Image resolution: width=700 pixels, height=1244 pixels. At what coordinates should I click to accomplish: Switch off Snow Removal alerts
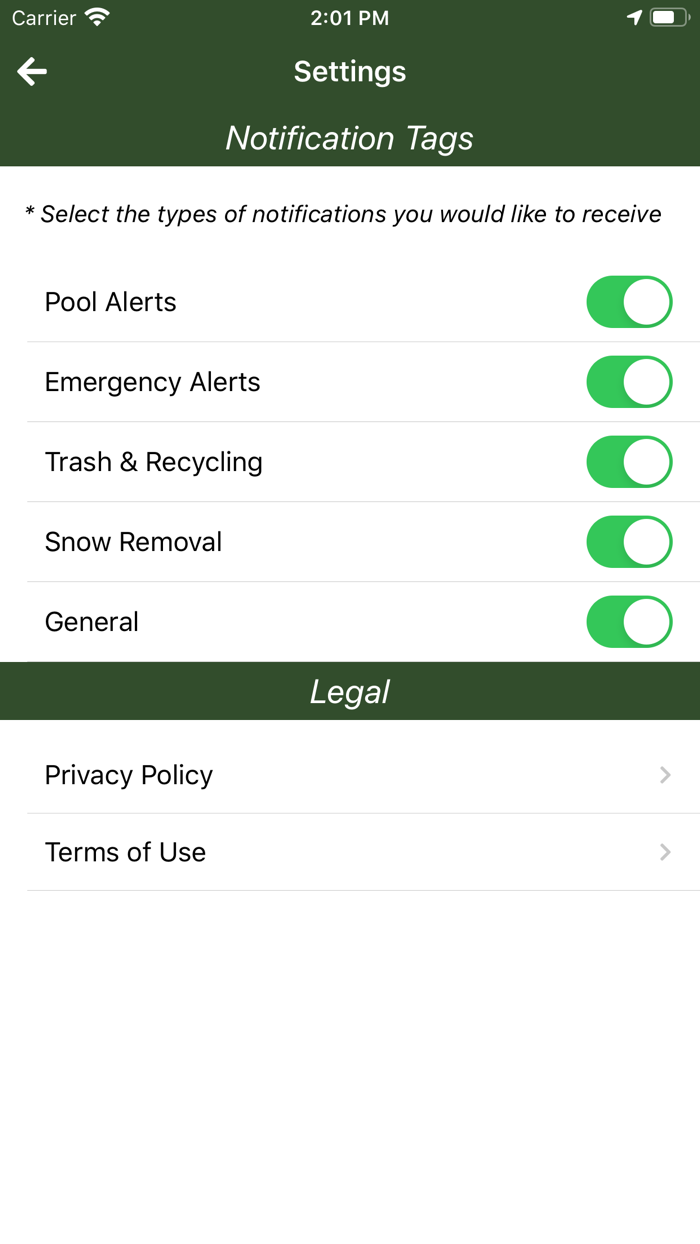tap(628, 542)
